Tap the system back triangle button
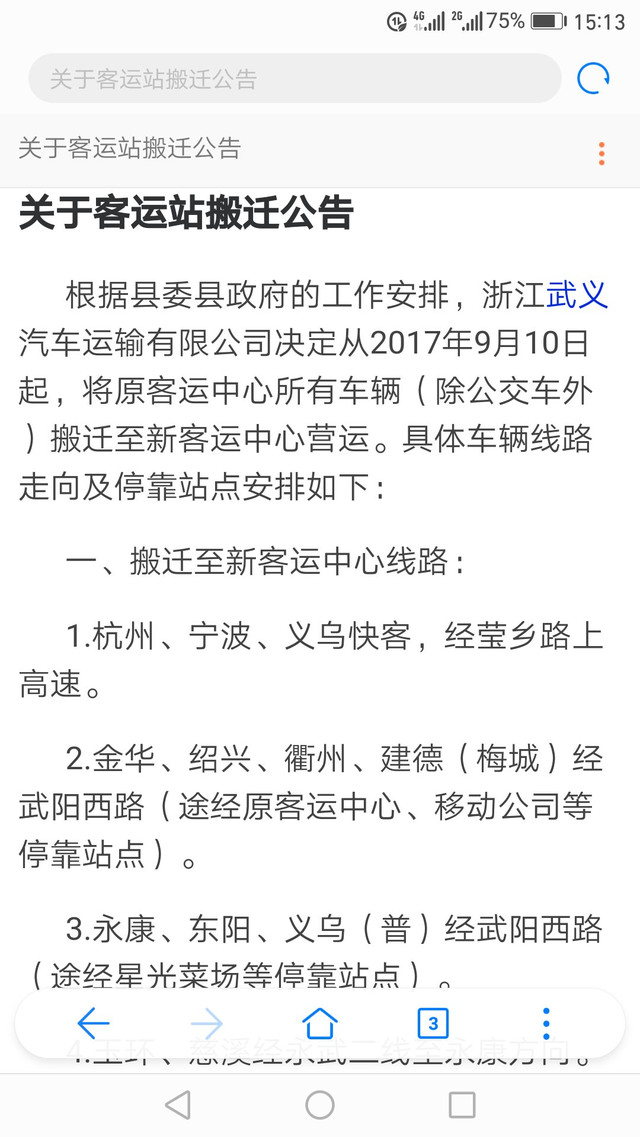The image size is (640, 1137). coord(178,1105)
